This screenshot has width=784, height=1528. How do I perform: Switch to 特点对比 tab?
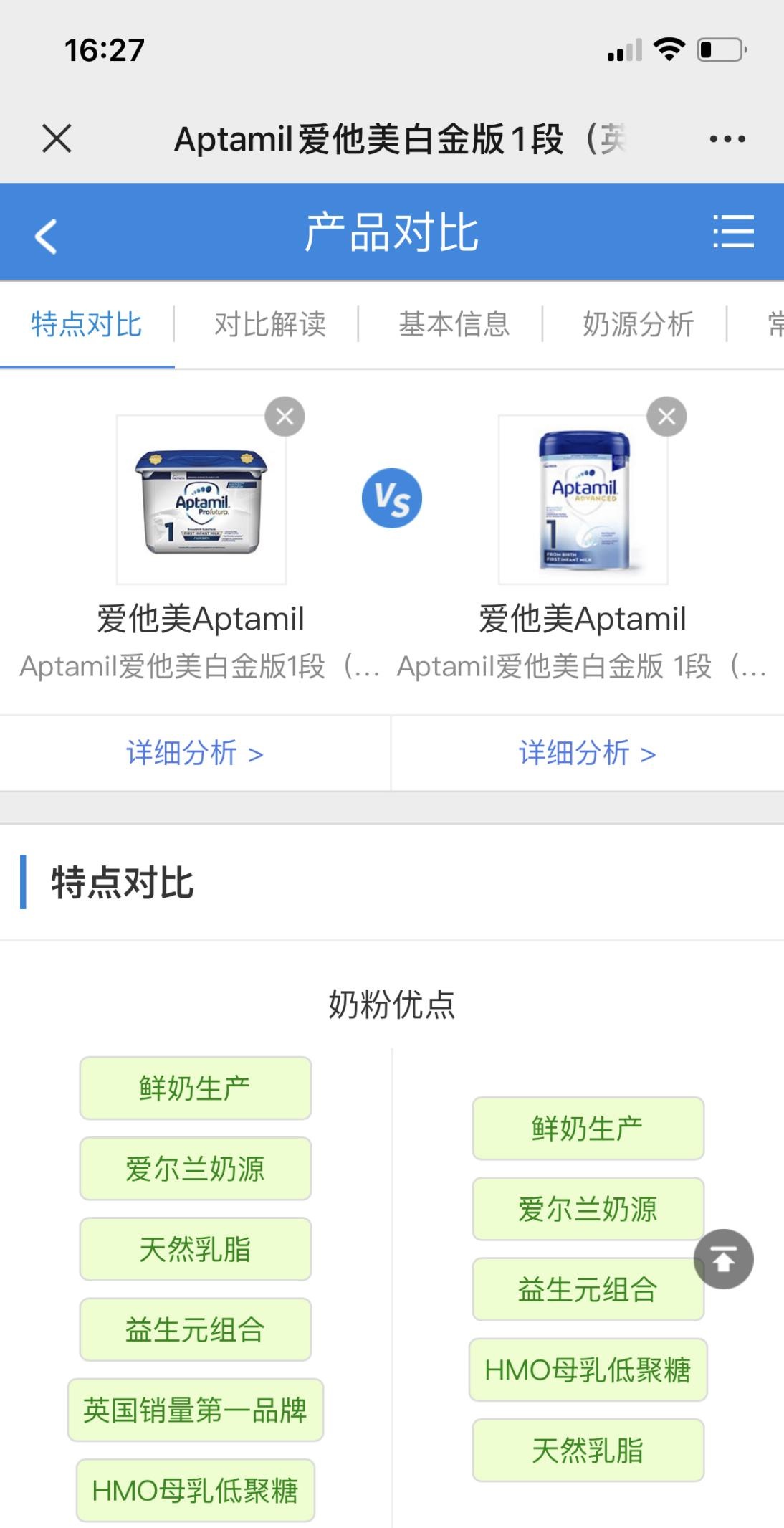pos(86,325)
